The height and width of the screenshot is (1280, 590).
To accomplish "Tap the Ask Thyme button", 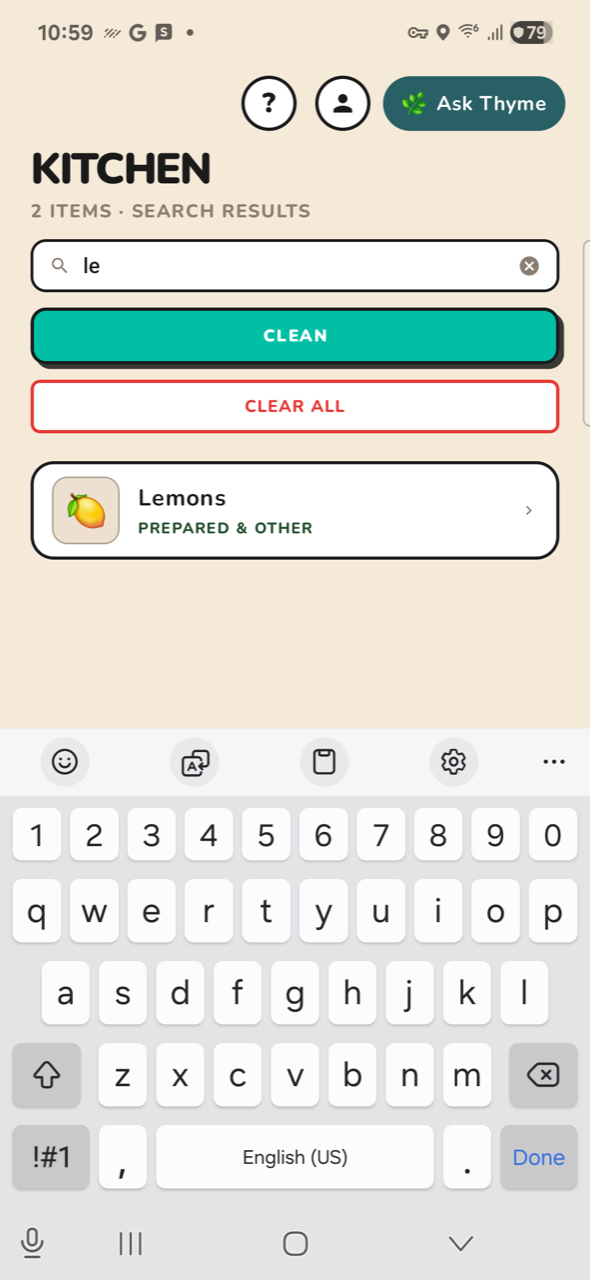I will 474,103.
